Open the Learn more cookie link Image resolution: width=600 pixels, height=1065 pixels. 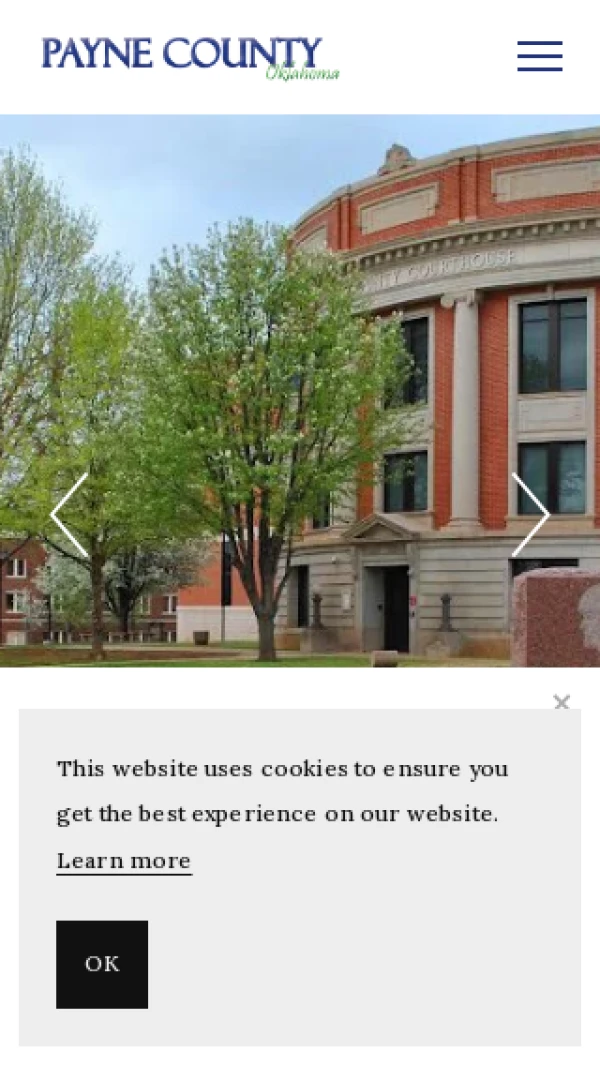(124, 861)
